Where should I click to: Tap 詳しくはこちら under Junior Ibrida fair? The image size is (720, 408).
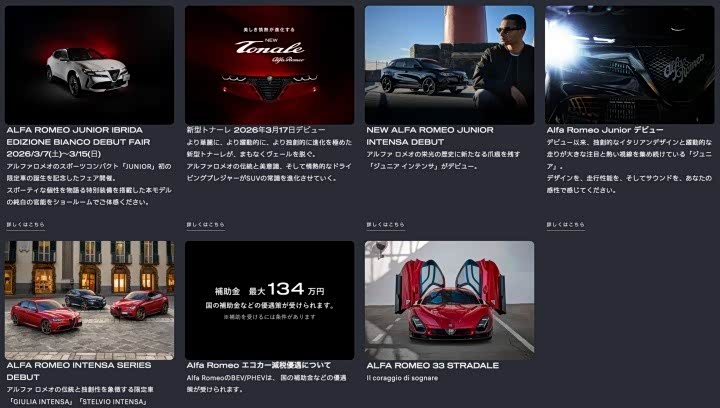(25, 225)
